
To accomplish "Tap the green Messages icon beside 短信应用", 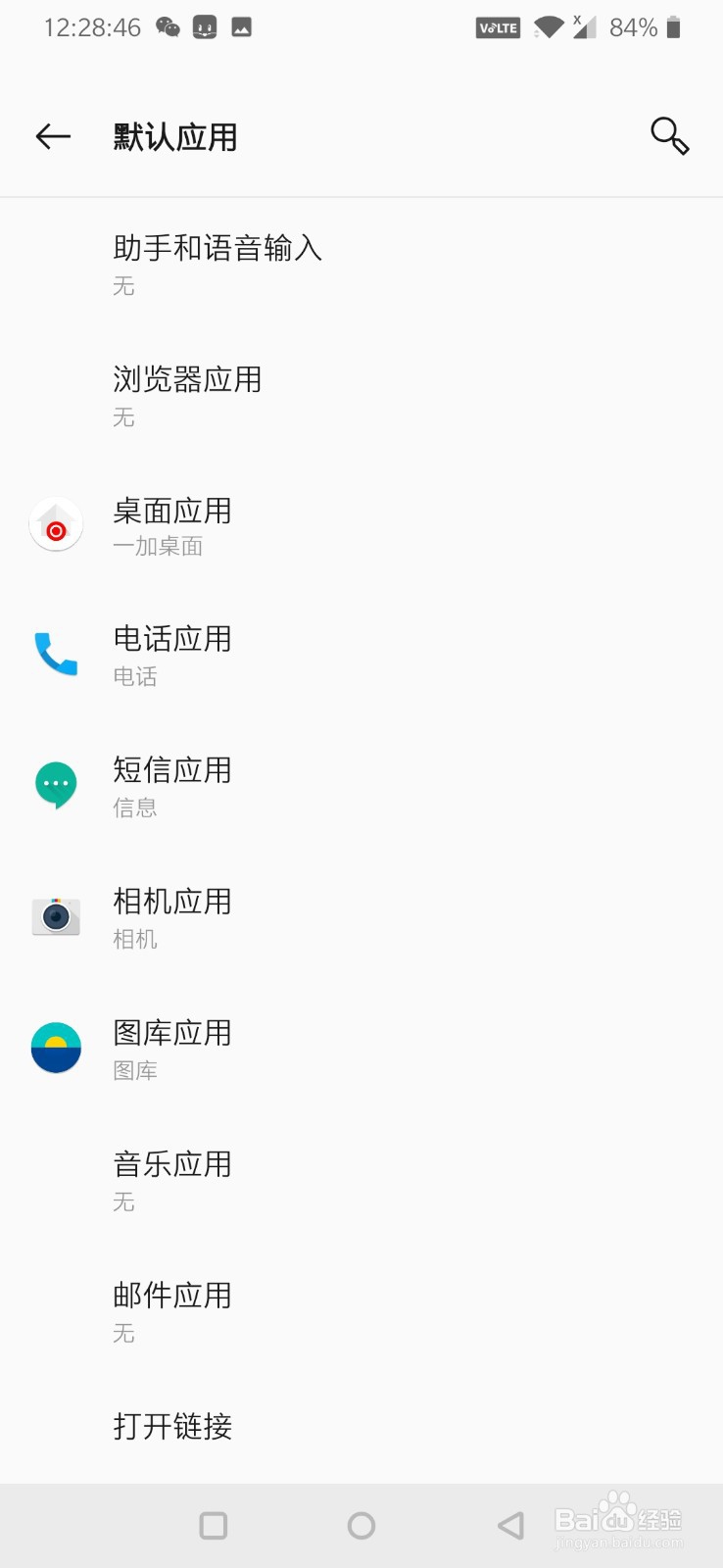I will point(56,785).
